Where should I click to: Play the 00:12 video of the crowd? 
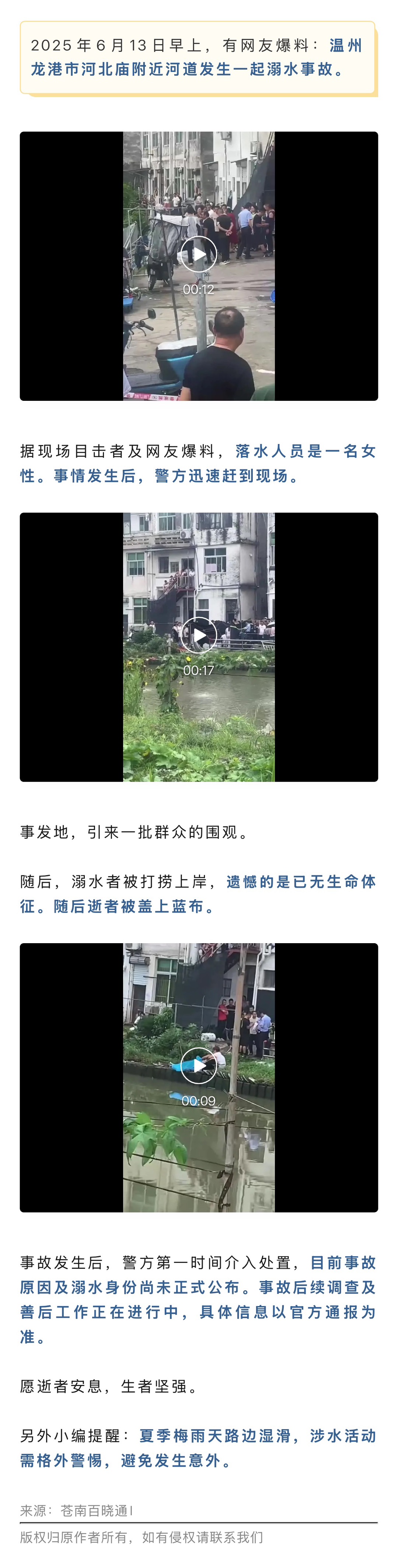tap(198, 254)
